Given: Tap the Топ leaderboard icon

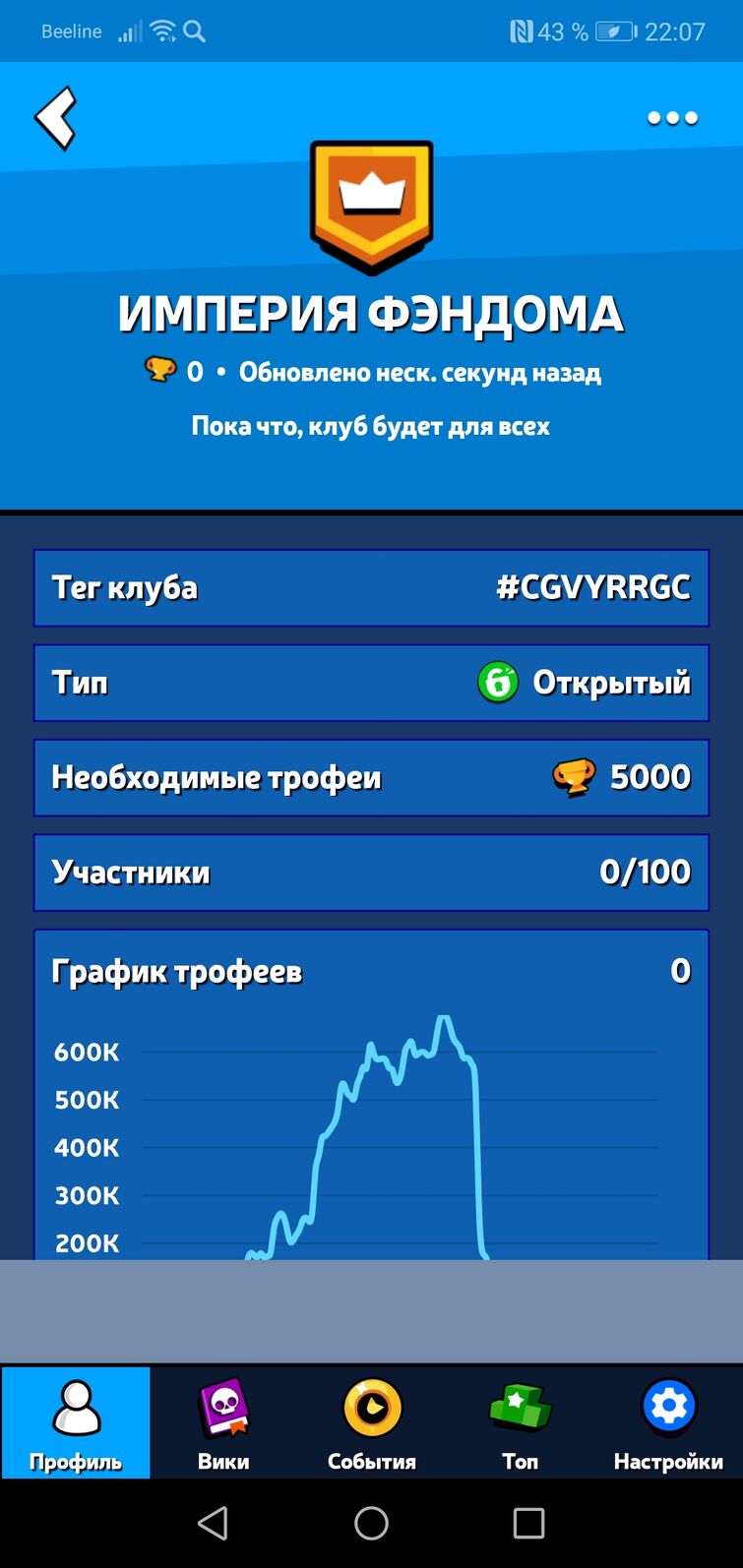Looking at the screenshot, I should point(519,1409).
